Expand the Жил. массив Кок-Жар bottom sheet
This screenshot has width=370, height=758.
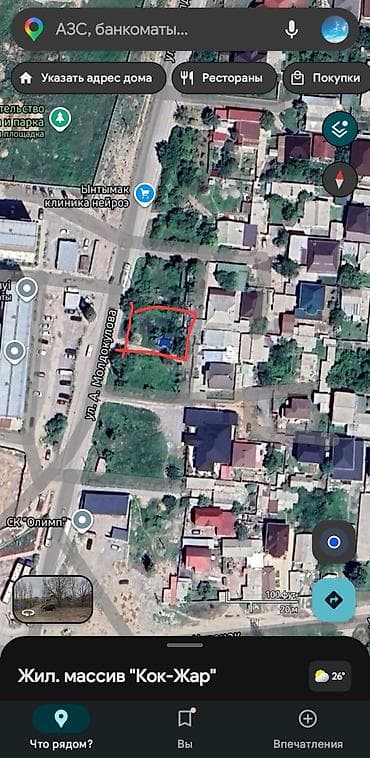(x=185, y=645)
